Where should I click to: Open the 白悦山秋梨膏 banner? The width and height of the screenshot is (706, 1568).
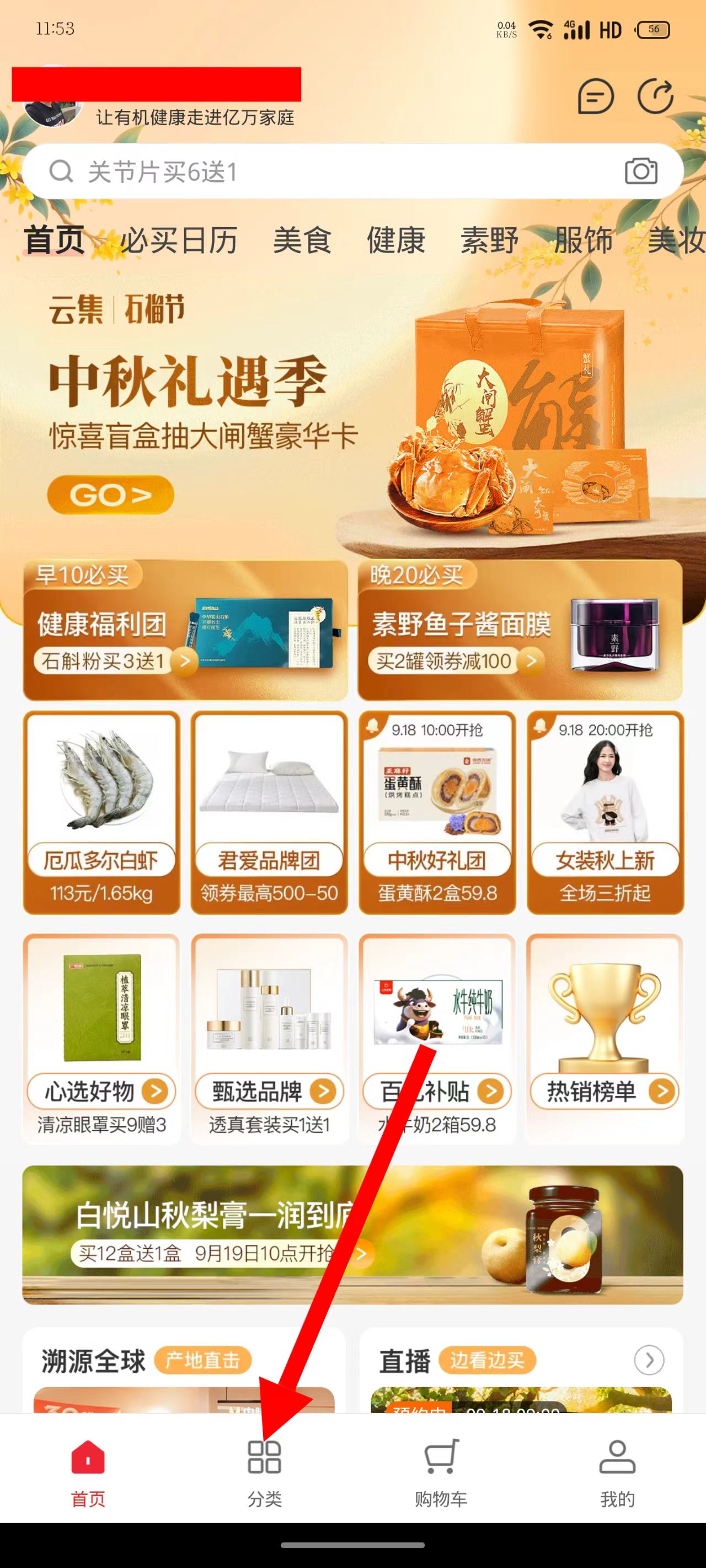352,1235
